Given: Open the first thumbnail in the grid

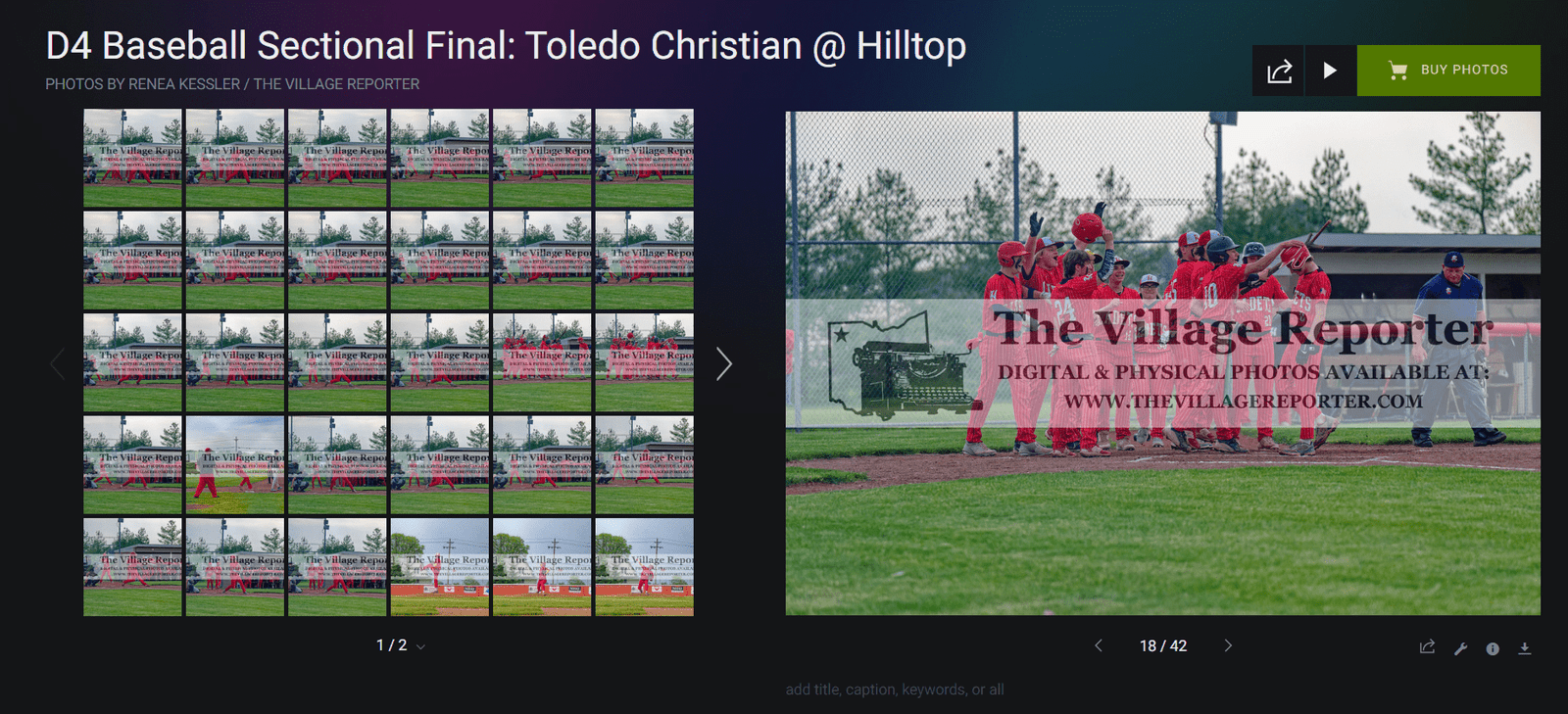Looking at the screenshot, I should point(132,158).
